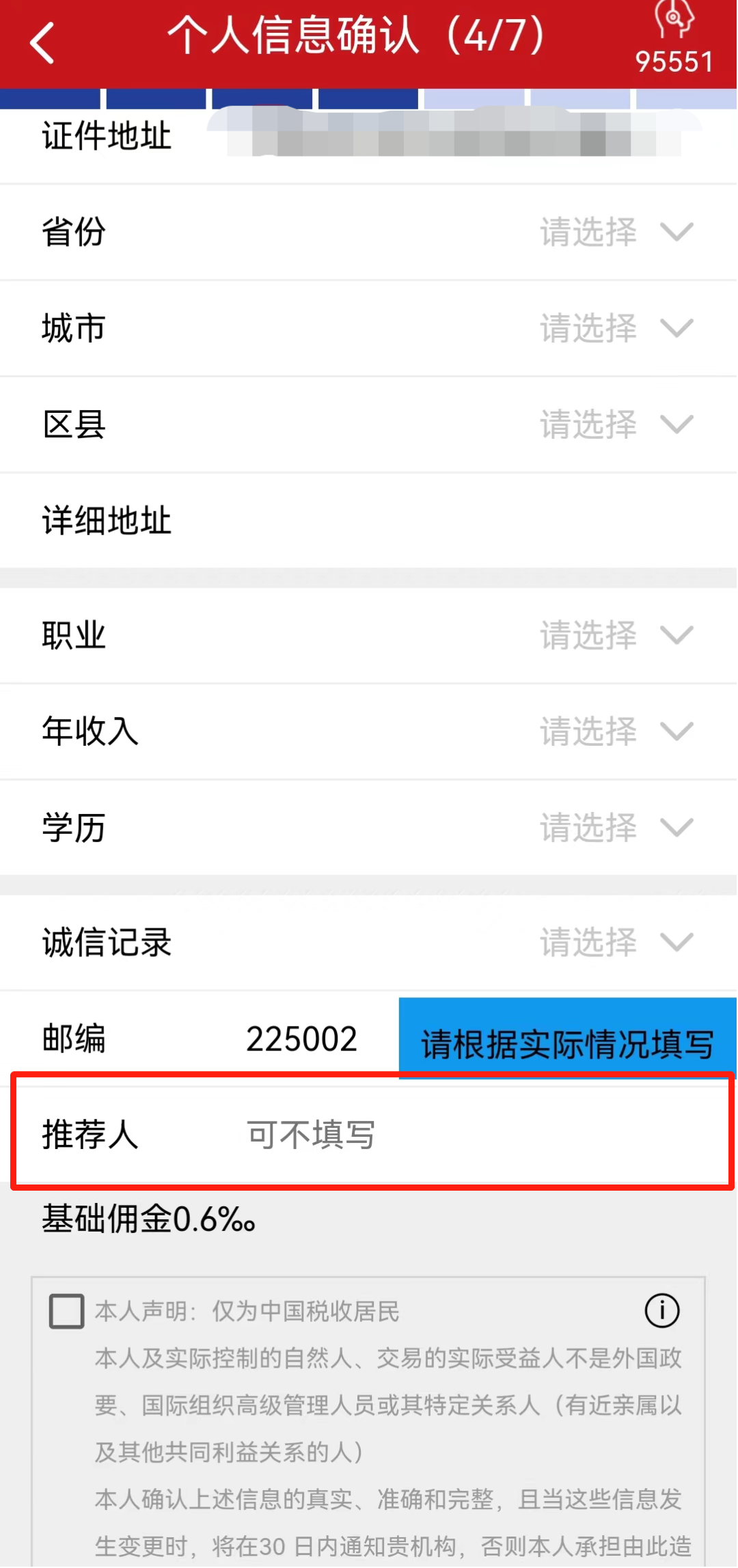Check the 仅为中国税收居民 declaration box
Viewport: 738px width, 1568px height.
coord(67,1311)
